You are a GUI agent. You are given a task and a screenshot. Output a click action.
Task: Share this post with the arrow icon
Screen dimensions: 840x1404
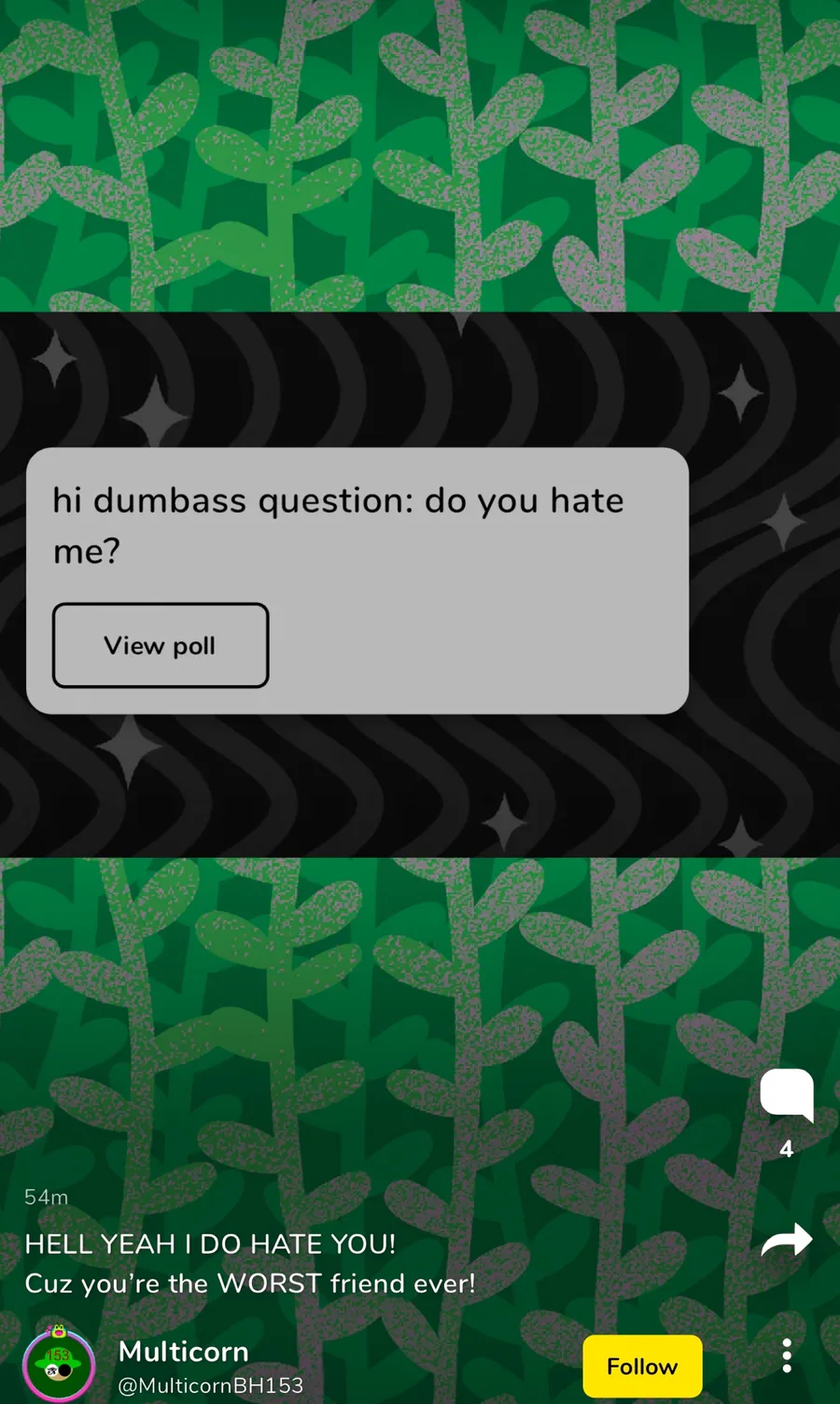[x=787, y=1240]
